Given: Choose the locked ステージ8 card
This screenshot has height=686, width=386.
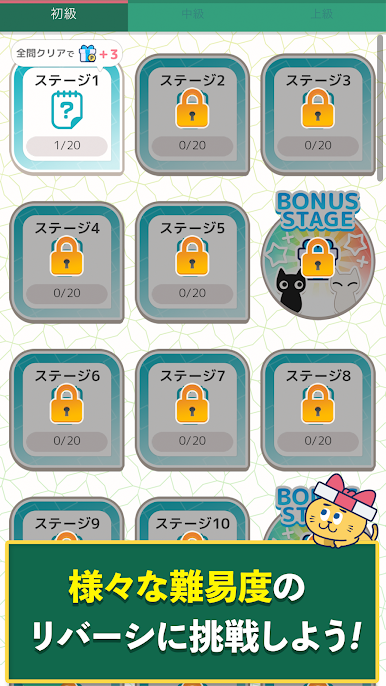Looking at the screenshot, I should click(x=318, y=410).
